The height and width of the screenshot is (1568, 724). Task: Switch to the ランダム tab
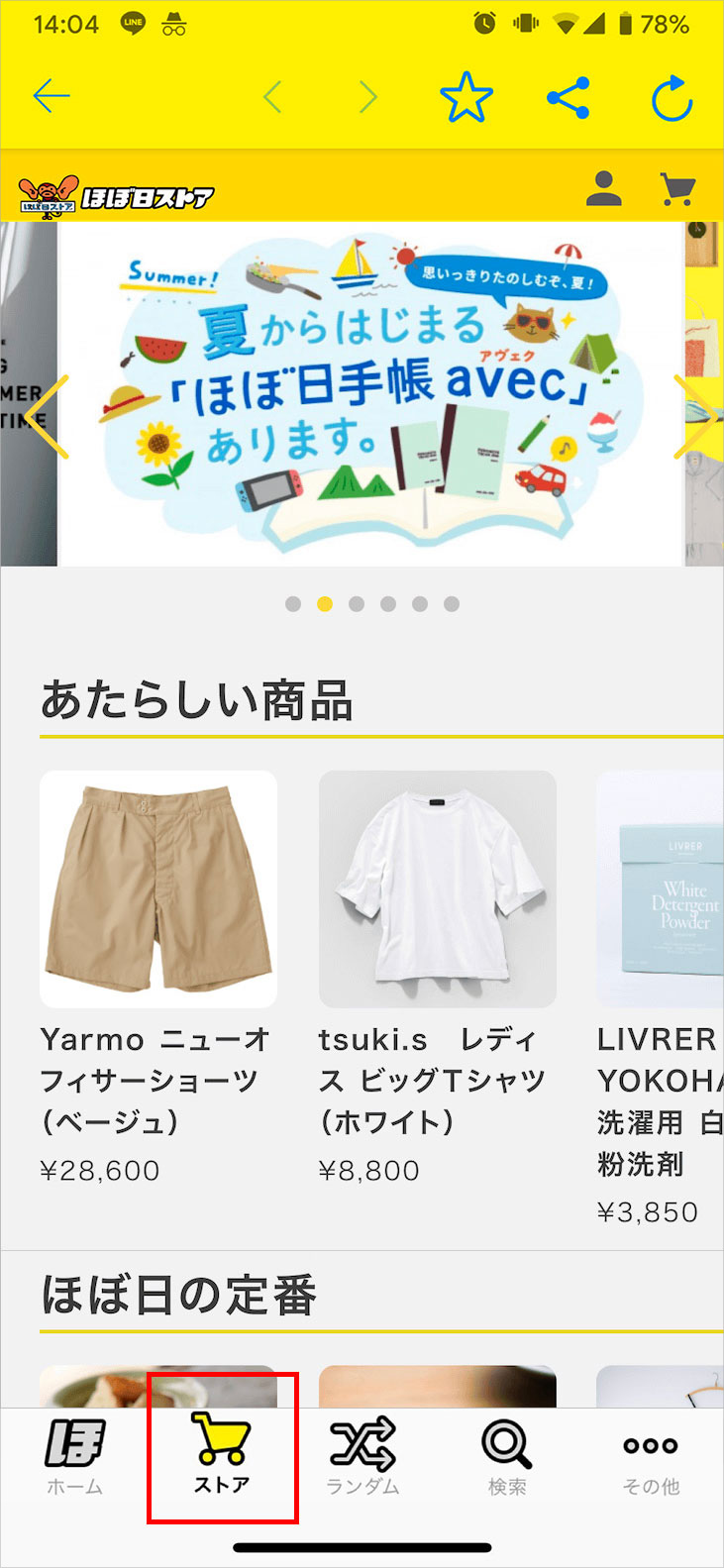coord(362,1456)
